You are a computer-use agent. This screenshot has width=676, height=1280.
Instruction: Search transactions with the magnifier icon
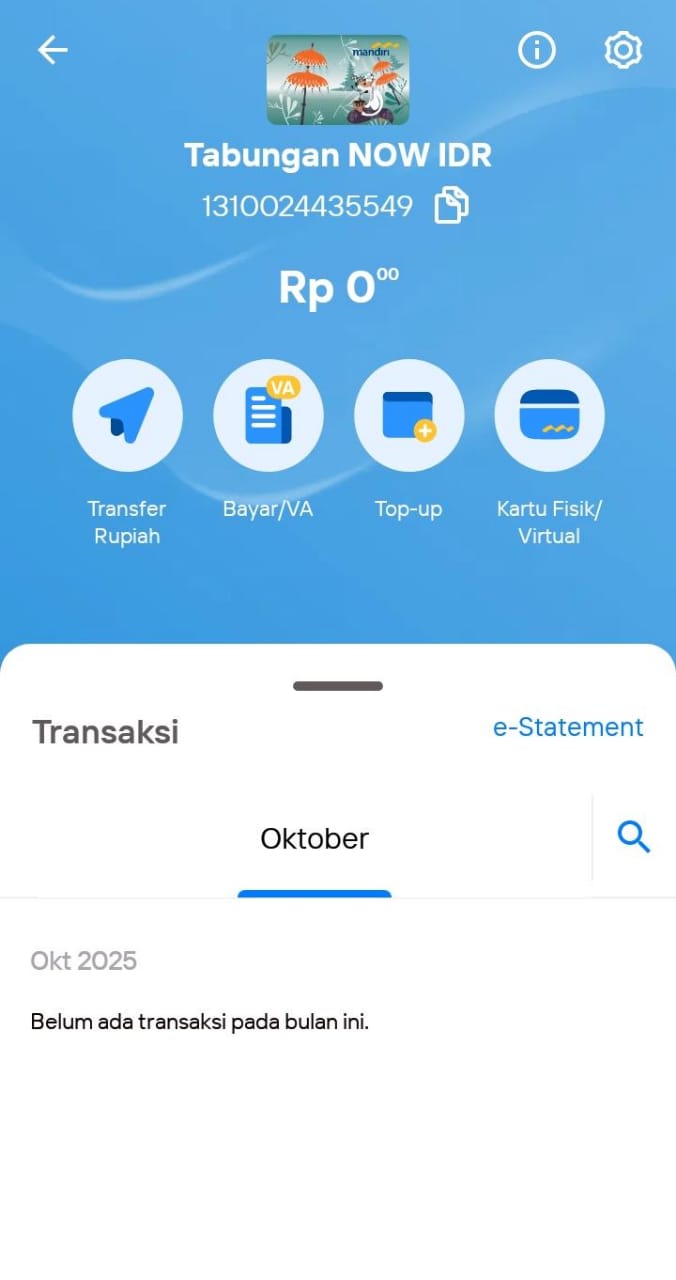[x=634, y=836]
